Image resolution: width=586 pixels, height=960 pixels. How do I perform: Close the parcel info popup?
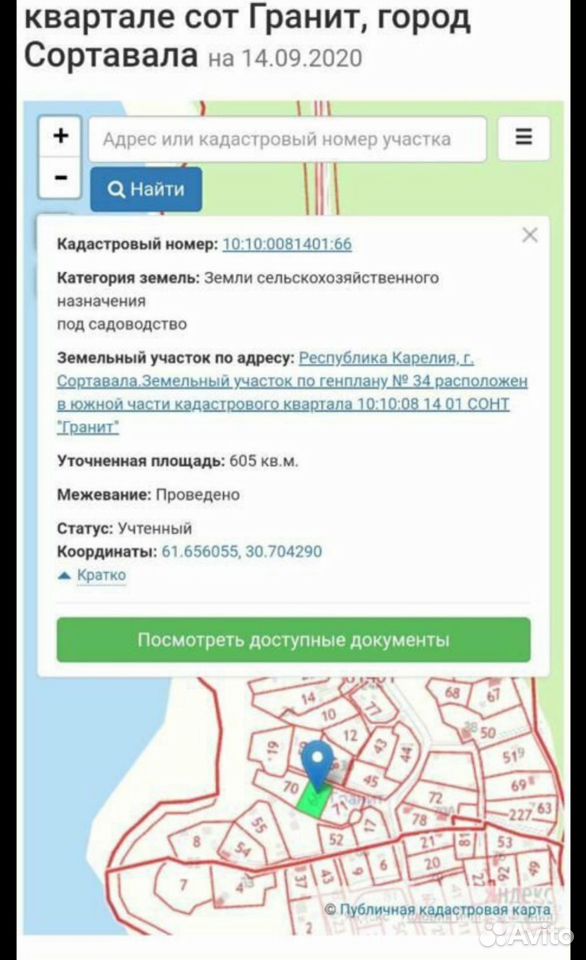(x=530, y=235)
